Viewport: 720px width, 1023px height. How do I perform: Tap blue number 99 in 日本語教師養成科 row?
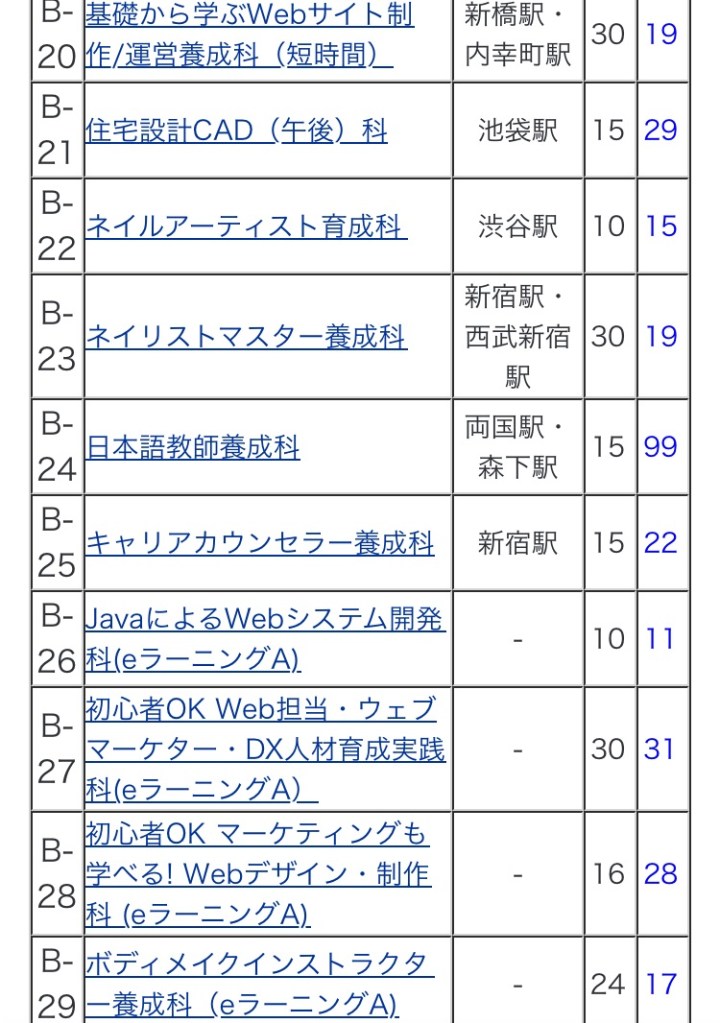[x=661, y=446]
